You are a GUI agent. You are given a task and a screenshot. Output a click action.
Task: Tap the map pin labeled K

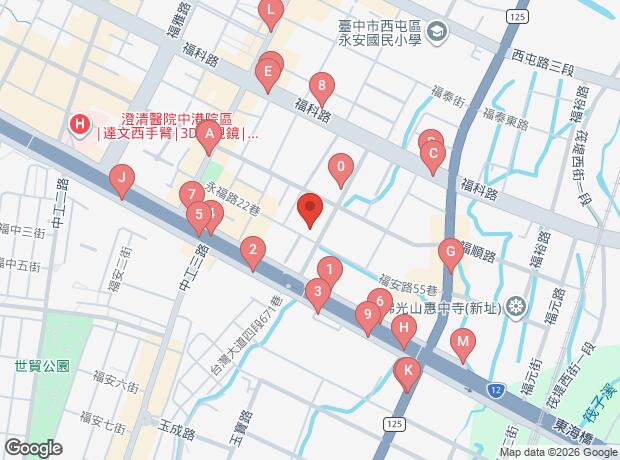[408, 372]
